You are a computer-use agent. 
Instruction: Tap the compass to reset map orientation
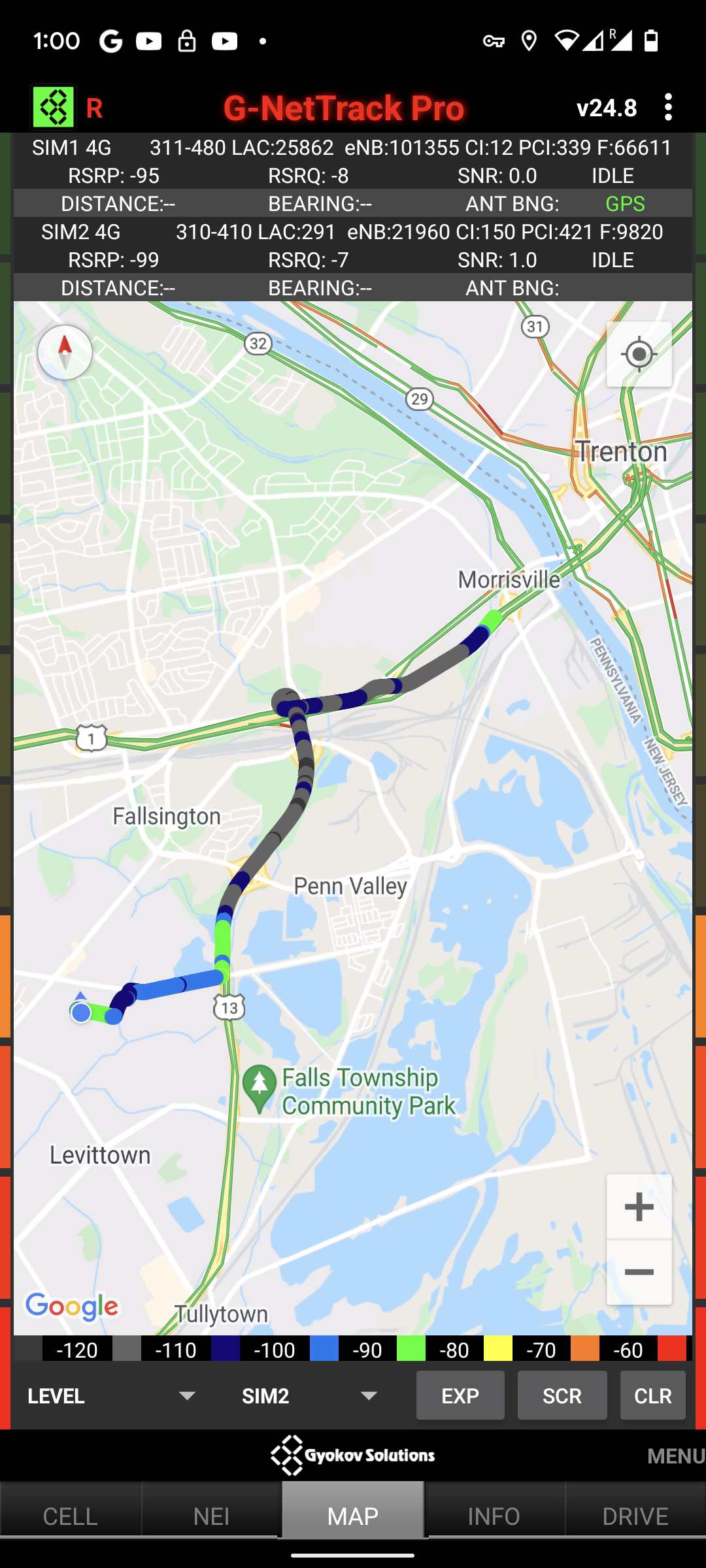[x=65, y=353]
